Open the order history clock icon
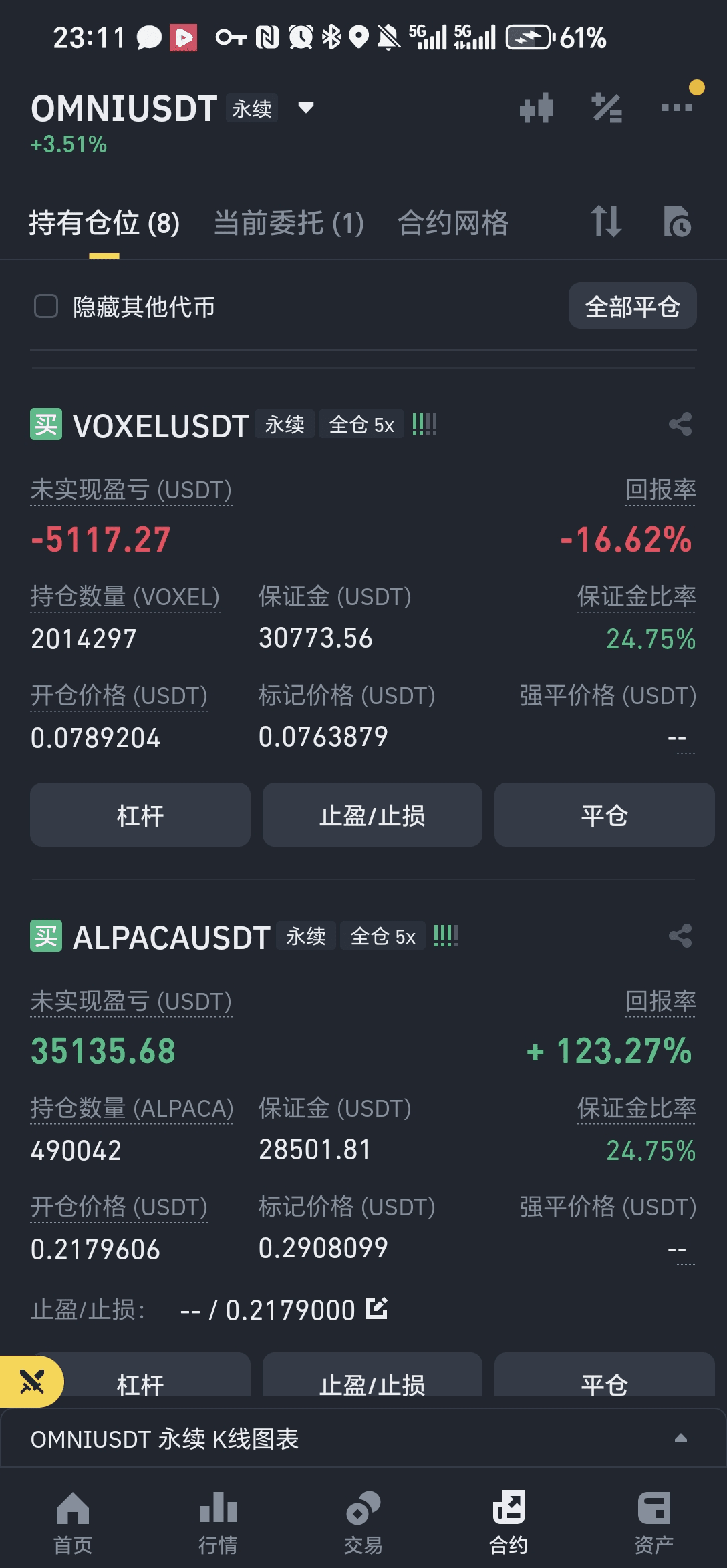This screenshot has width=727, height=1568. click(677, 222)
